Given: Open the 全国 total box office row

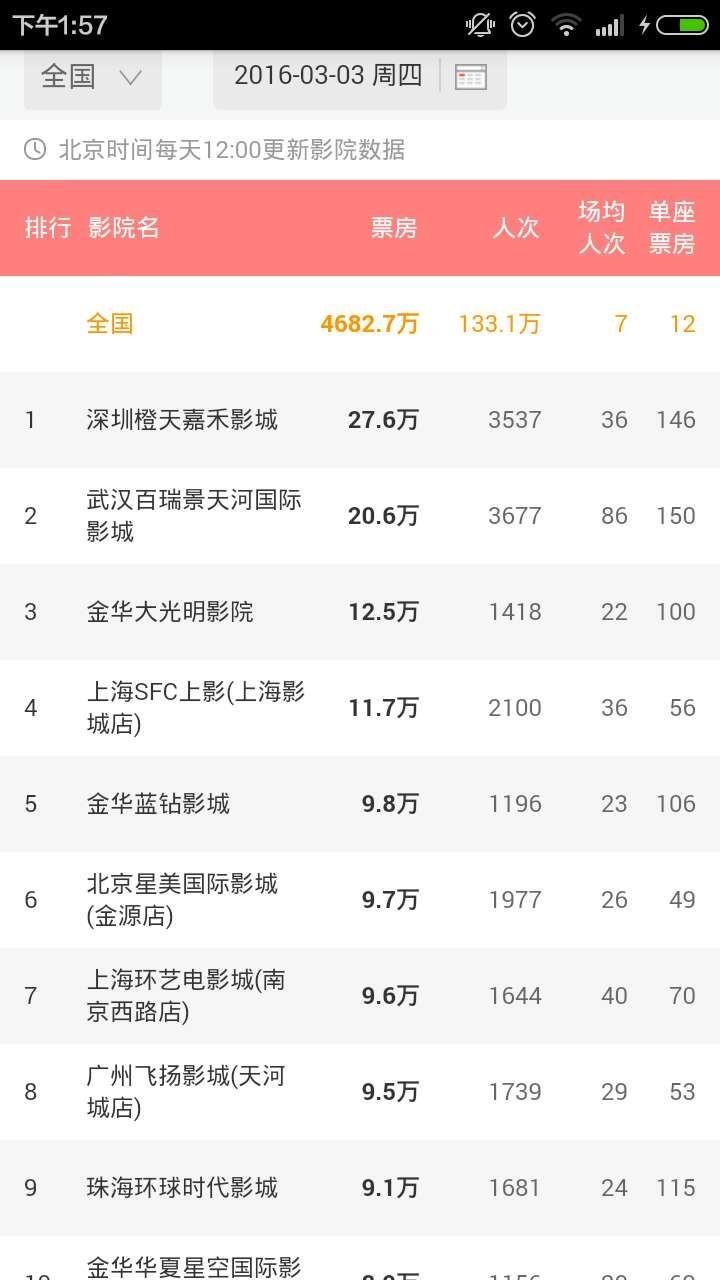Looking at the screenshot, I should (x=360, y=324).
